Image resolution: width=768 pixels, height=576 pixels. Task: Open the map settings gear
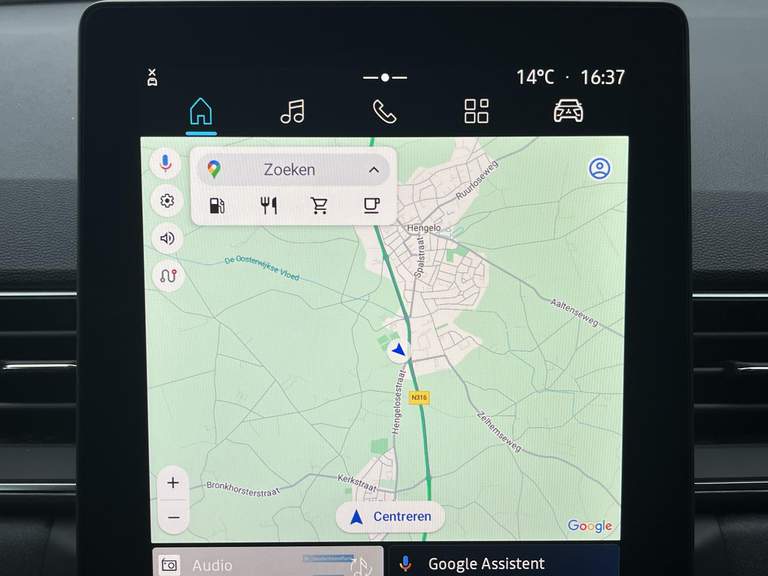(167, 201)
